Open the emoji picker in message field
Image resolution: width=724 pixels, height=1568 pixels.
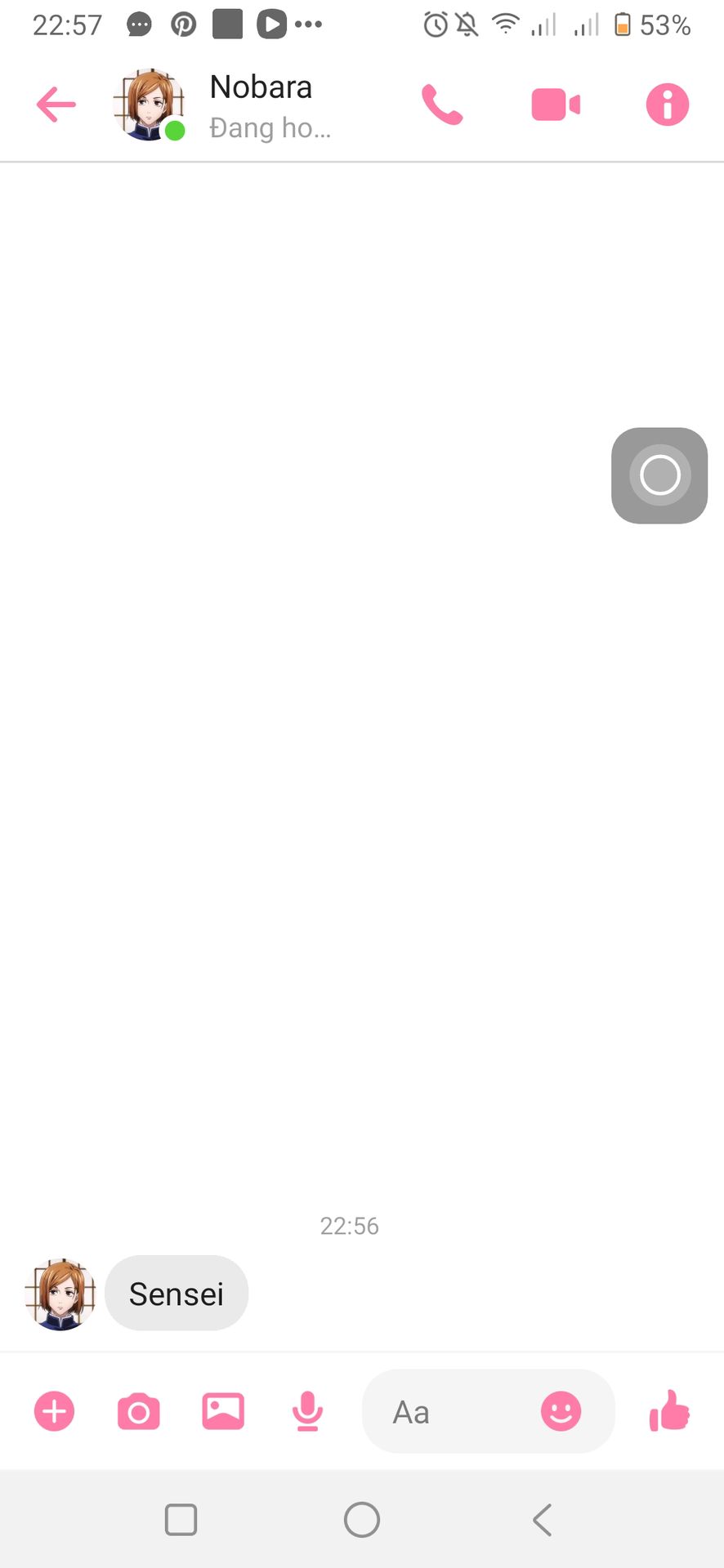point(561,1411)
